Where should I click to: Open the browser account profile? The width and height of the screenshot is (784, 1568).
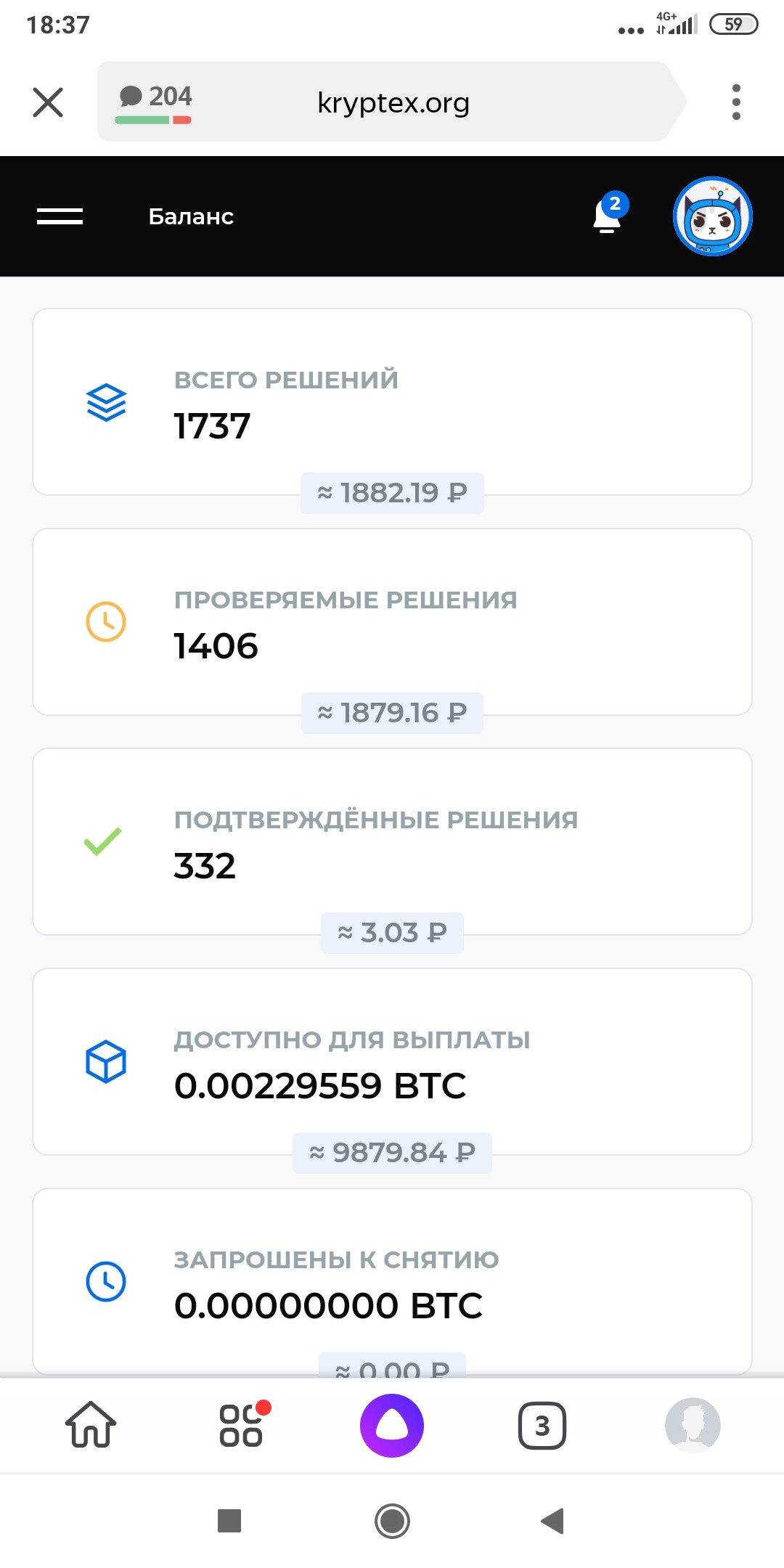pyautogui.click(x=693, y=1425)
